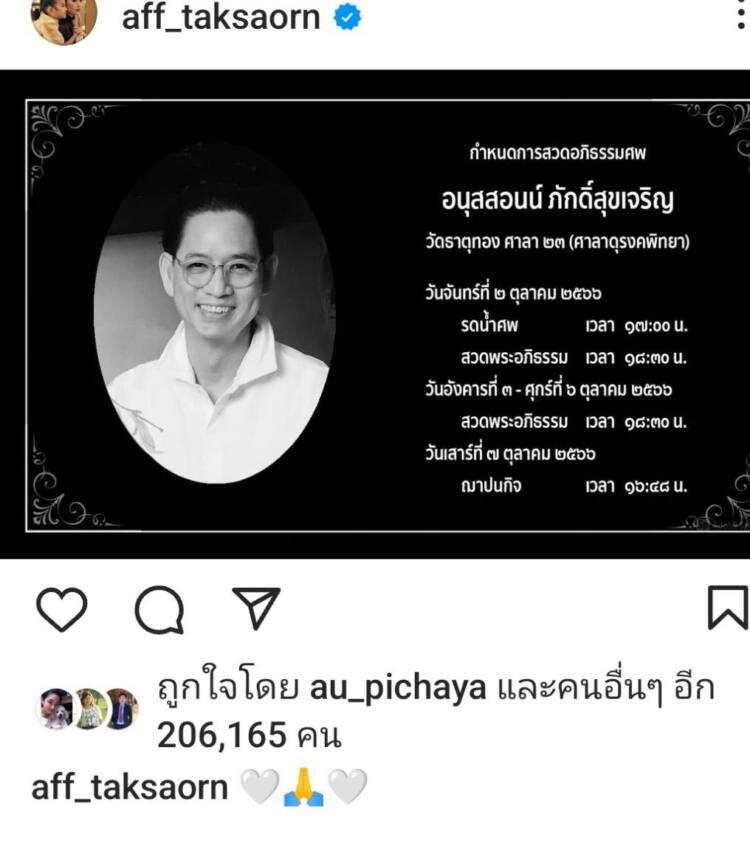This screenshot has width=750, height=846.
Task: Open aff_taksaorn's profile picture
Action: tap(64, 18)
